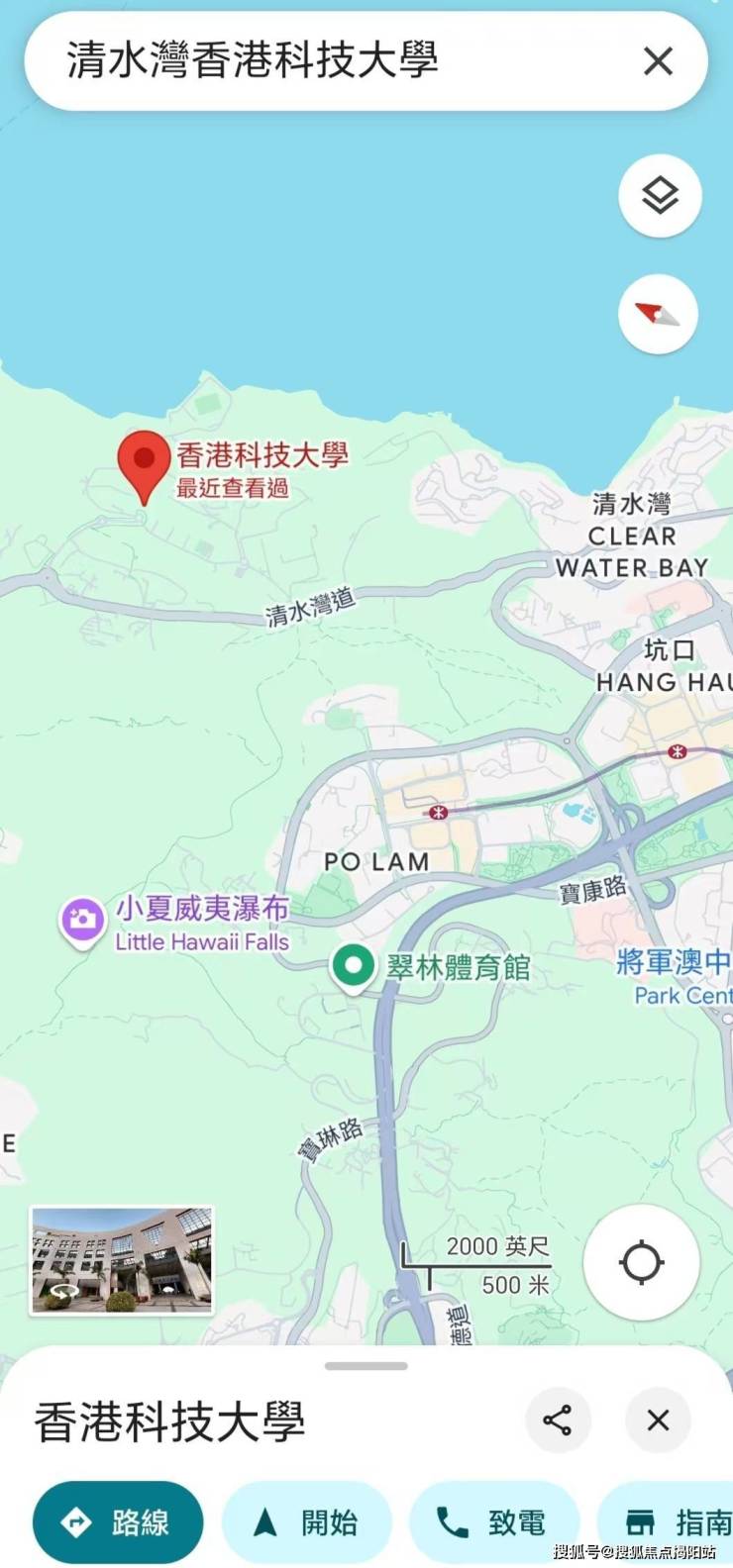Get directions with the 路線 button
This screenshot has height=1568, width=733.
coord(117,1522)
